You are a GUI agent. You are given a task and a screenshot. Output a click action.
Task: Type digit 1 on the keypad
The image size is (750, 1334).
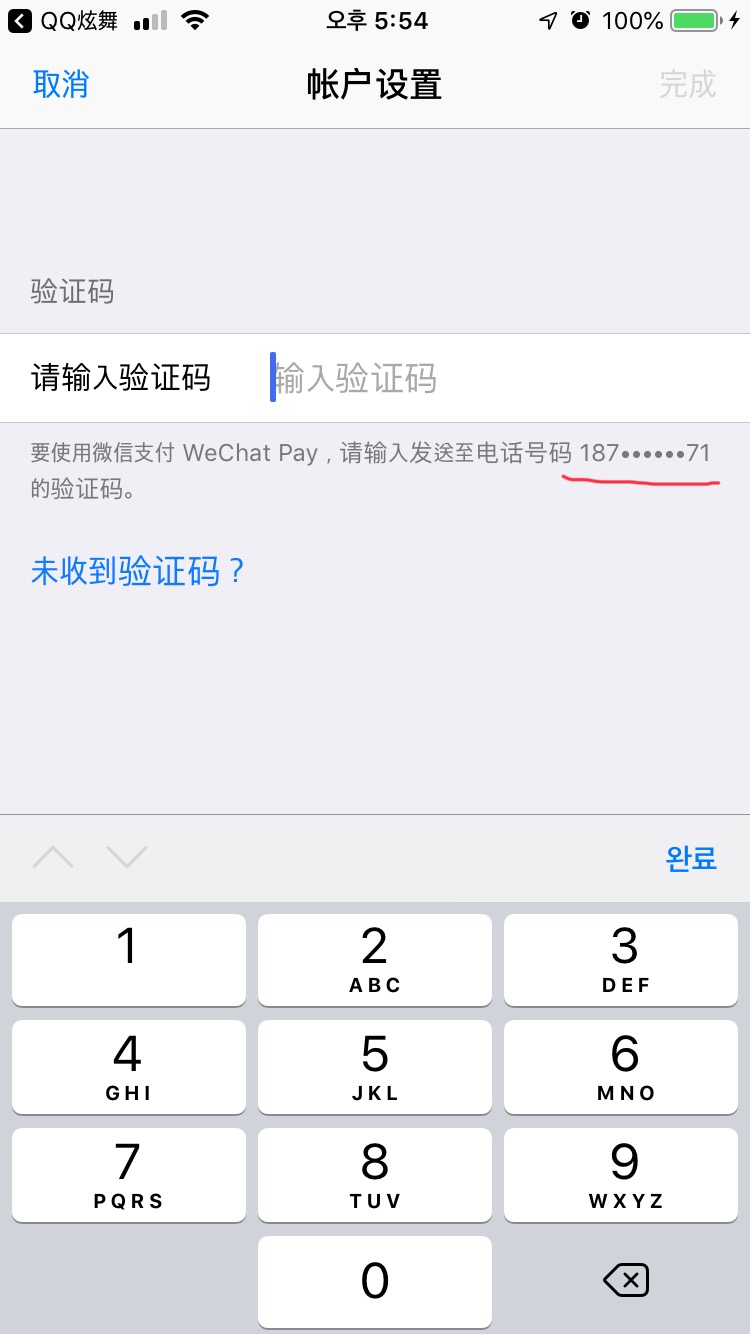point(128,959)
